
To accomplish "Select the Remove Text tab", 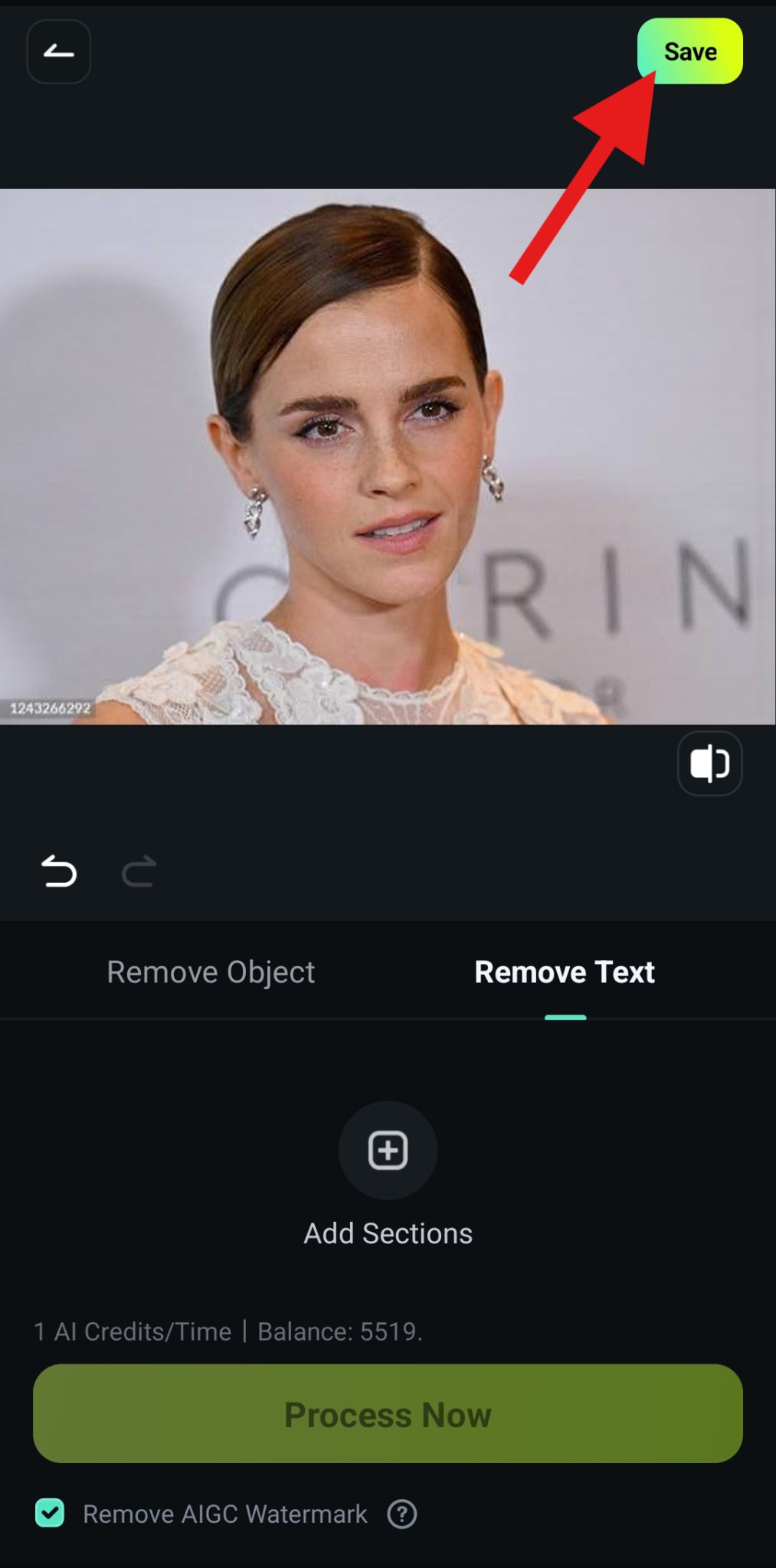I will tap(565, 972).
